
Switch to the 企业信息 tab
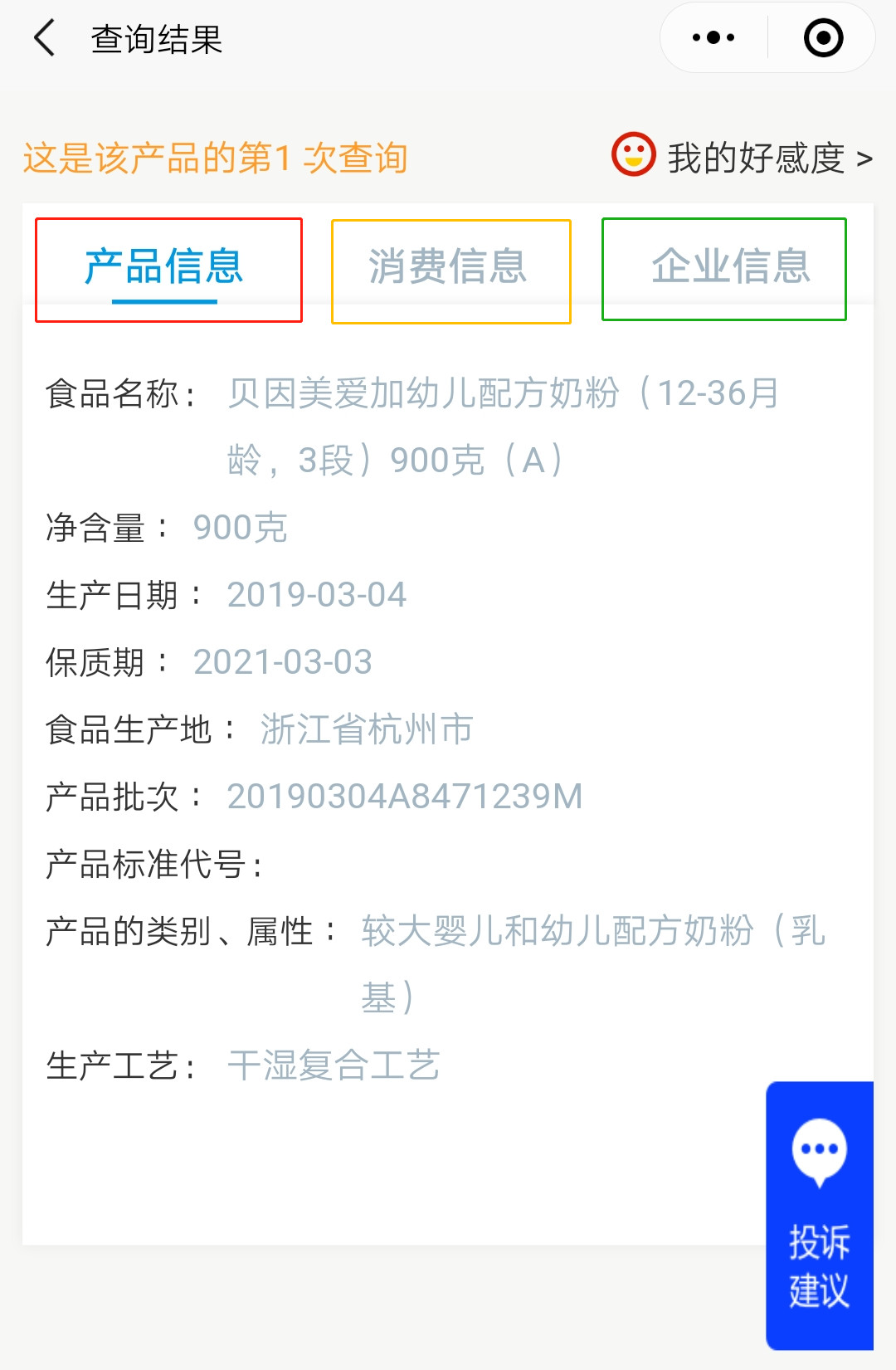tap(732, 267)
